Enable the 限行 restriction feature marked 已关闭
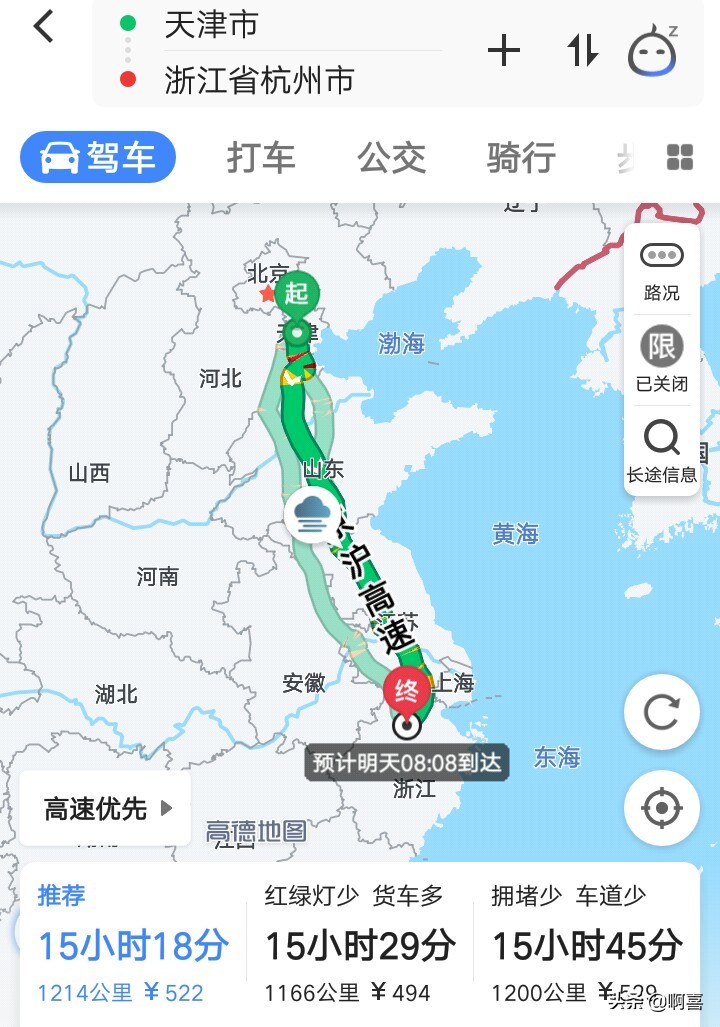This screenshot has height=1027, width=720. click(660, 358)
